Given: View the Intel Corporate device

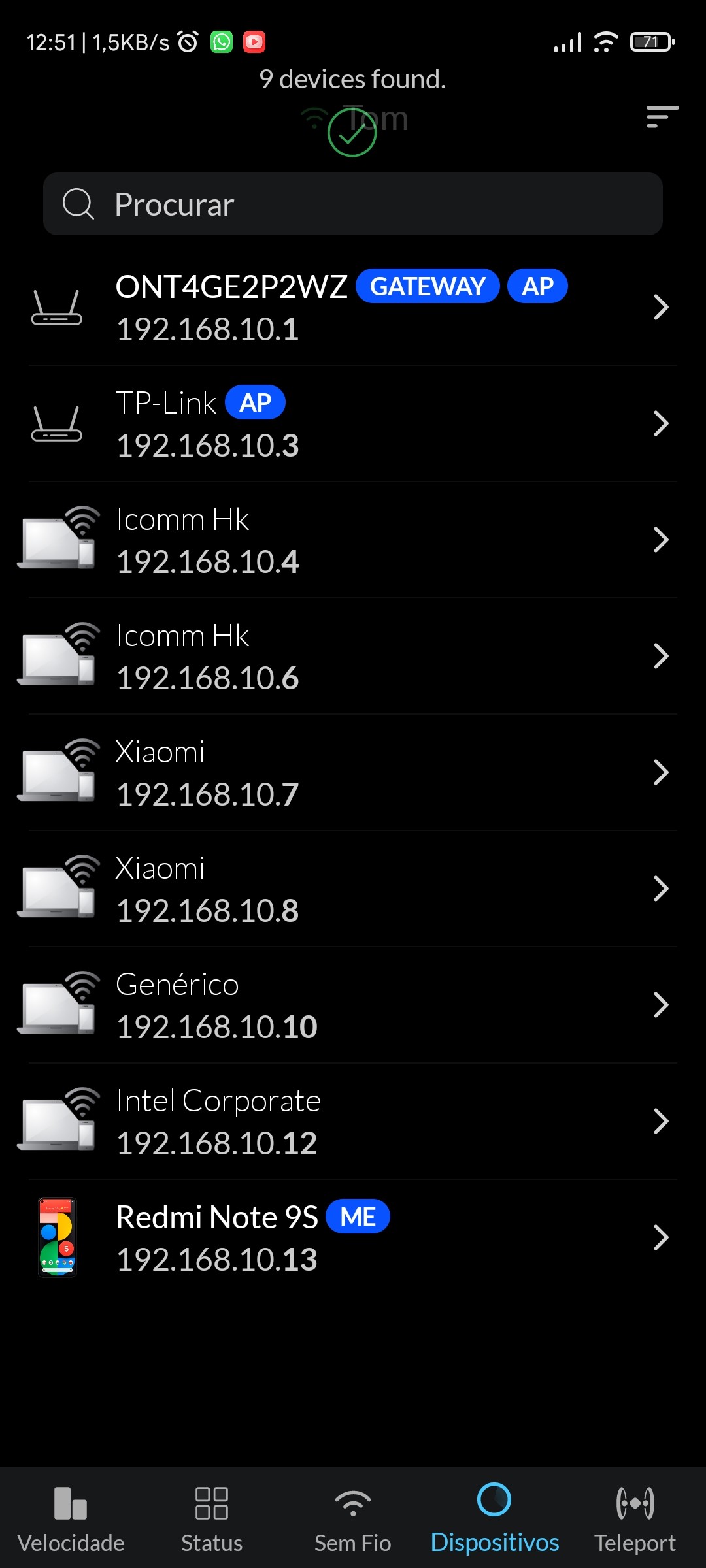Looking at the screenshot, I should [x=353, y=1121].
